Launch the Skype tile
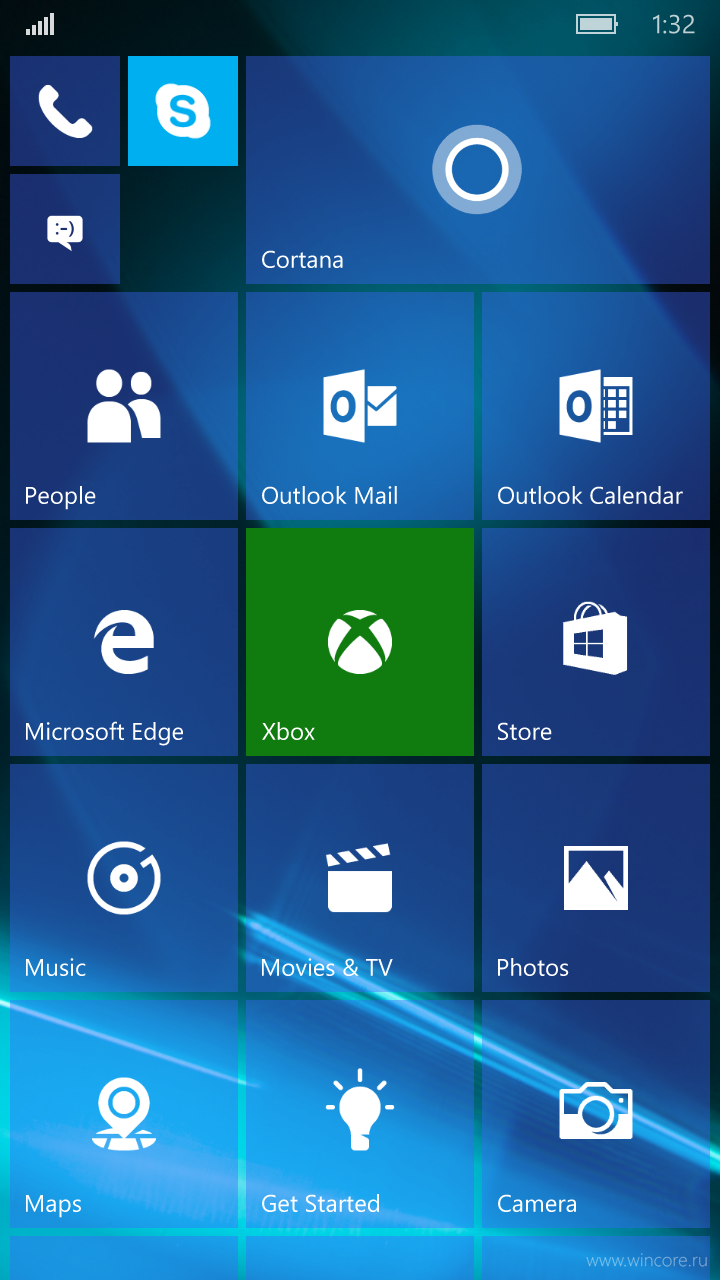Viewport: 720px width, 1280px height. pyautogui.click(x=183, y=111)
